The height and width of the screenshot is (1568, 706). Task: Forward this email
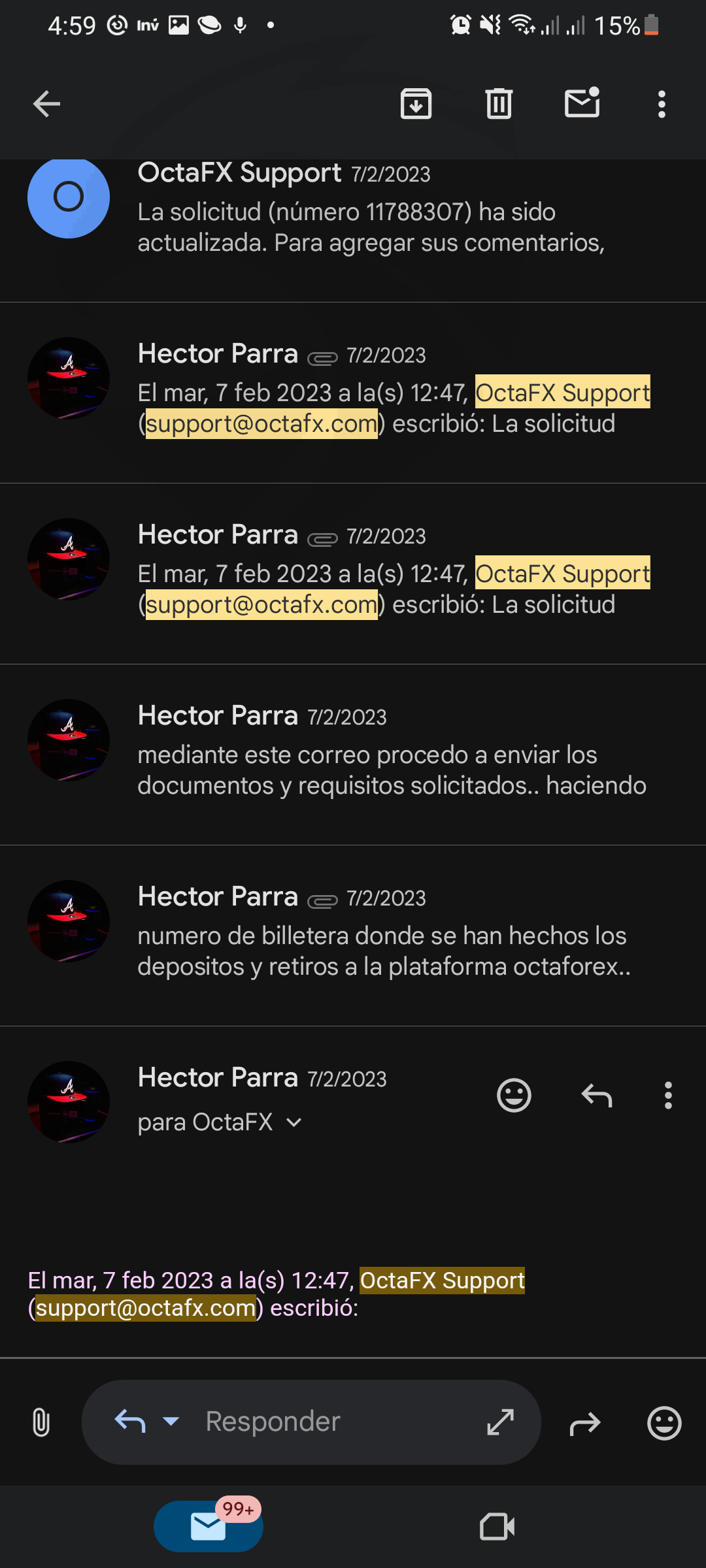pos(584,1424)
